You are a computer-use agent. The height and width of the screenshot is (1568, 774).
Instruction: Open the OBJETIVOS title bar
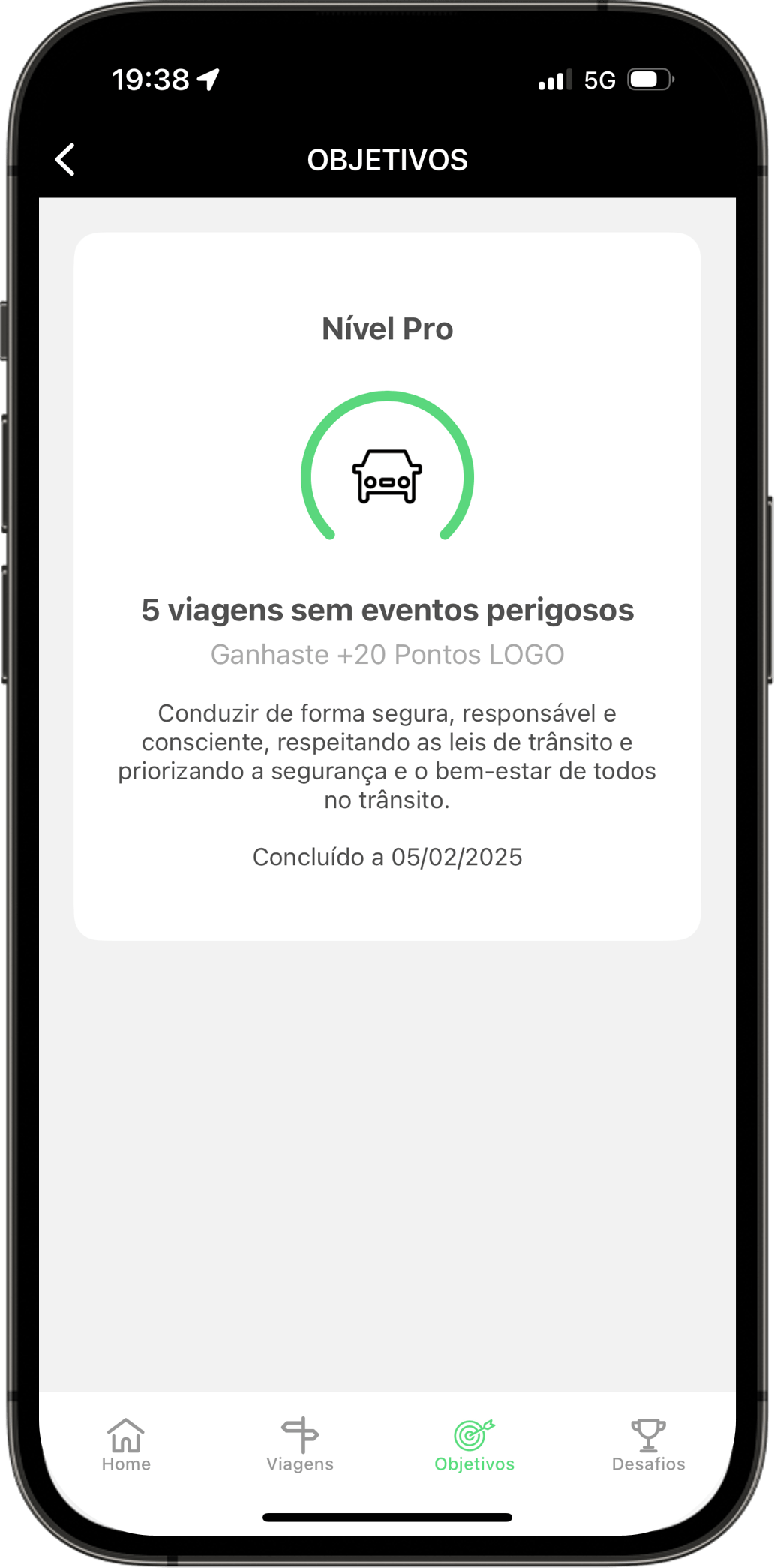(387, 159)
